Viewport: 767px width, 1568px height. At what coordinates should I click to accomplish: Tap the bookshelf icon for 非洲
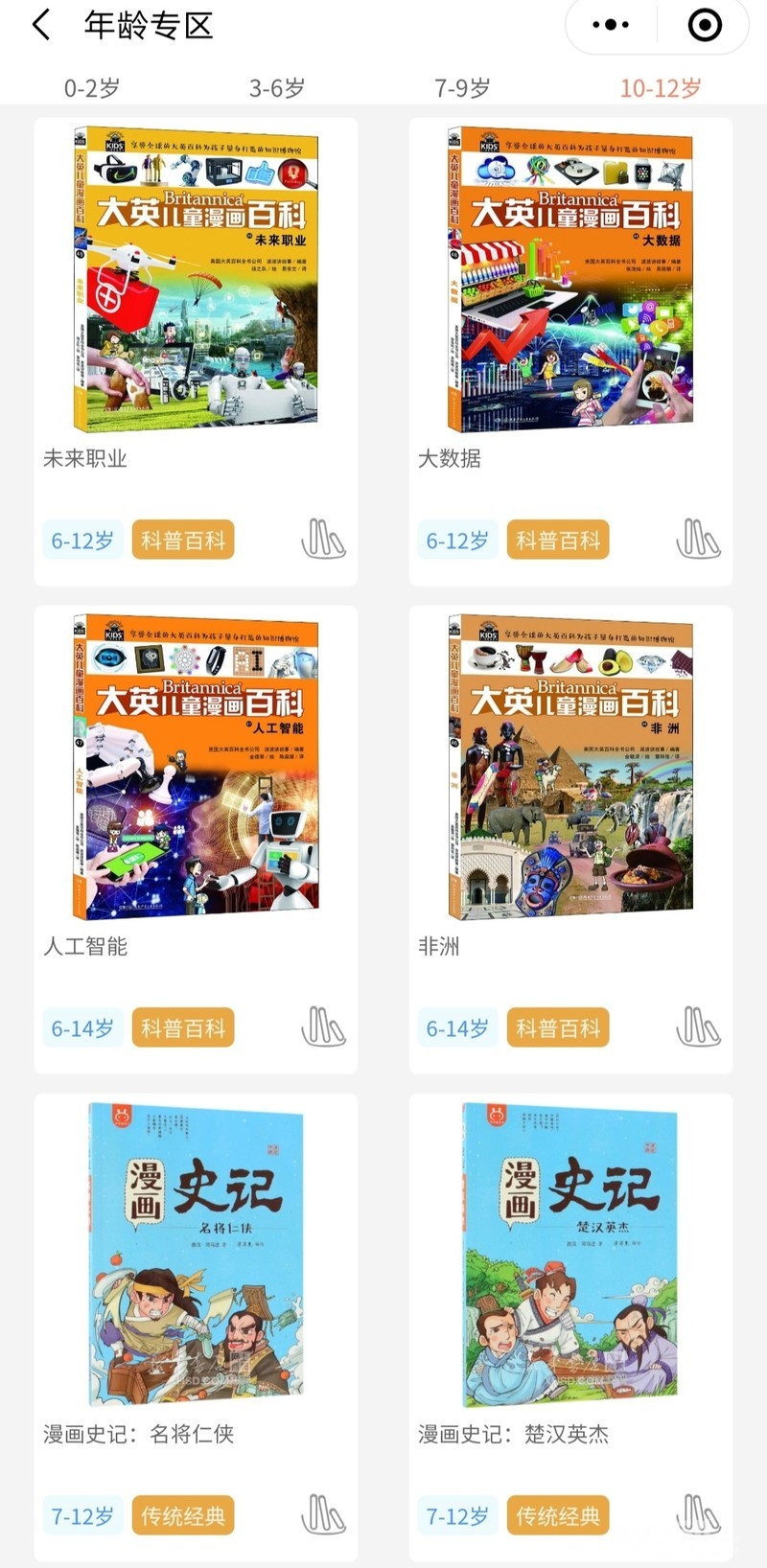698,1027
